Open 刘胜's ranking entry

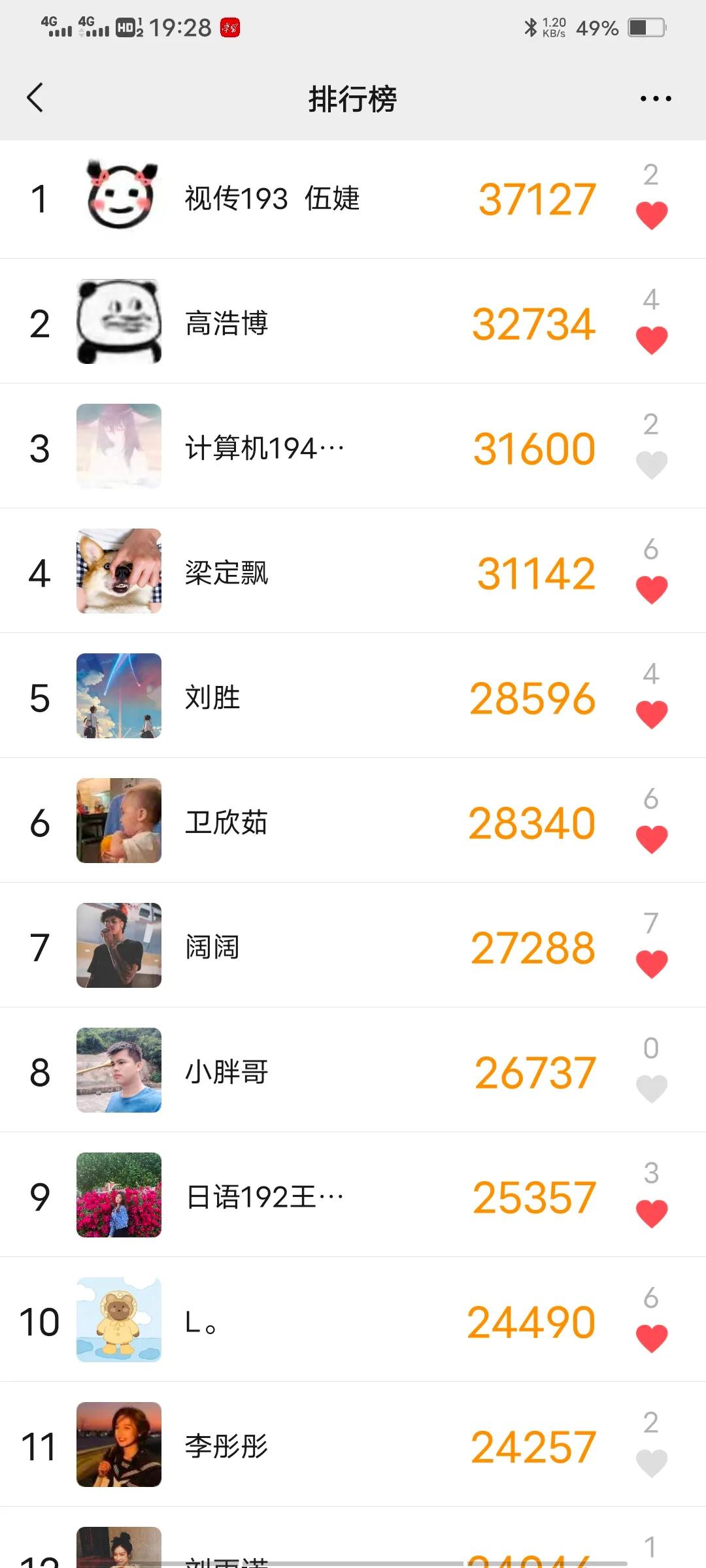[213, 698]
